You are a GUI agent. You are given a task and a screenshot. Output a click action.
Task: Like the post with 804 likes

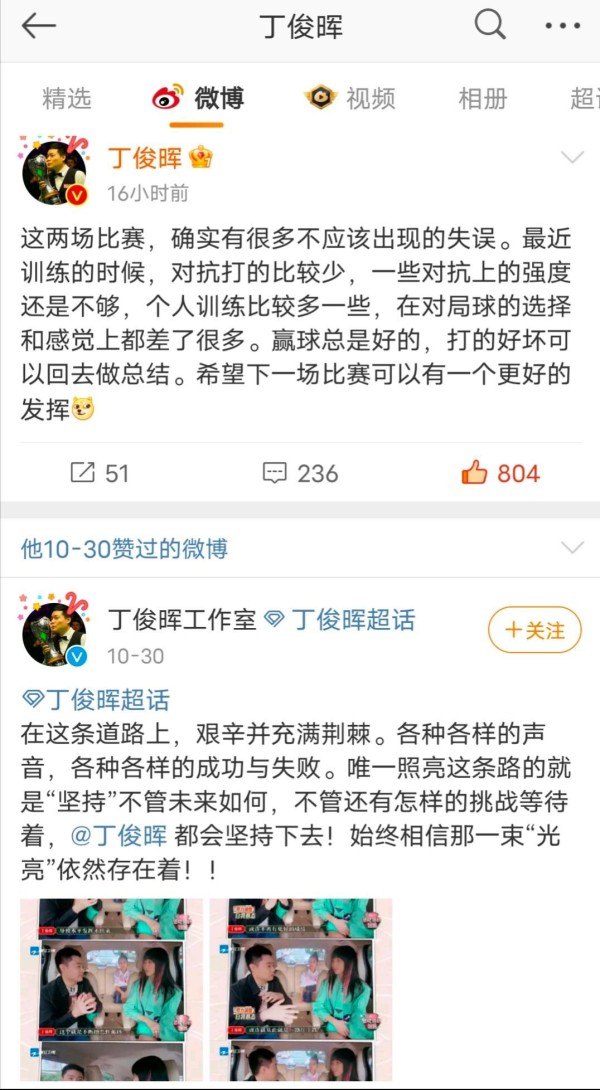501,473
